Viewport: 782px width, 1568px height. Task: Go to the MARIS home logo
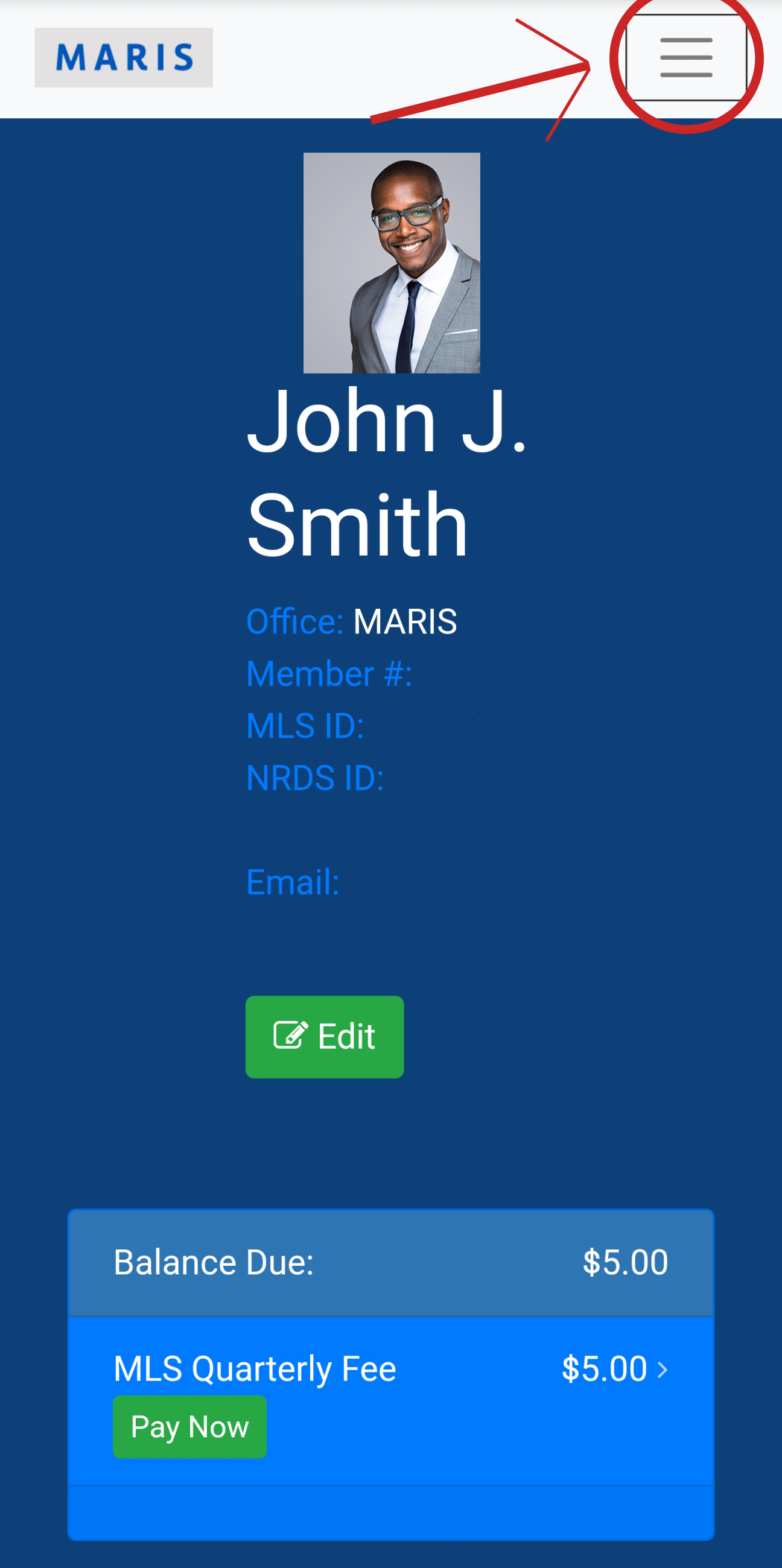tap(124, 58)
